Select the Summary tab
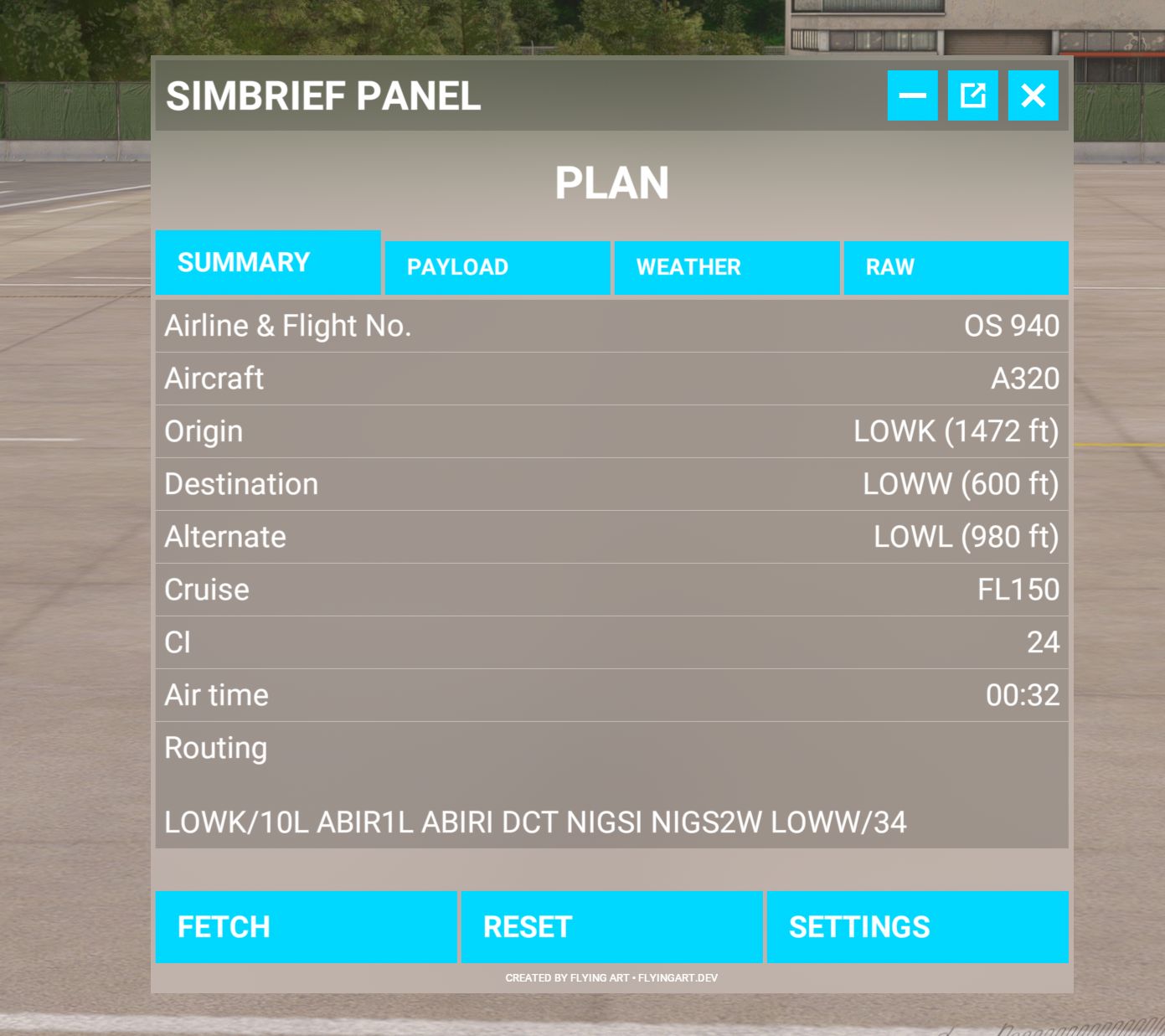This screenshot has height=1036, width=1165. point(268,263)
